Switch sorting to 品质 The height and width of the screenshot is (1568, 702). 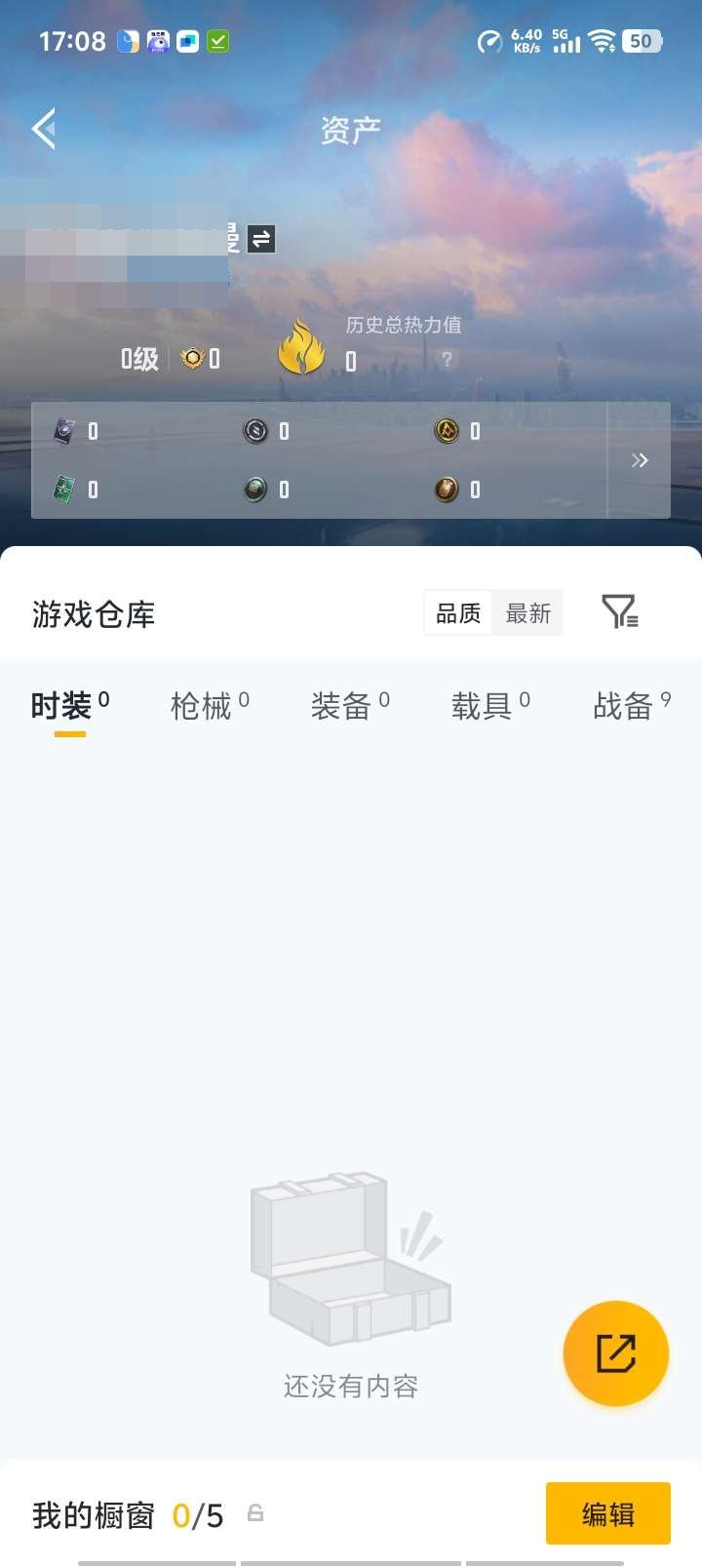tap(458, 612)
